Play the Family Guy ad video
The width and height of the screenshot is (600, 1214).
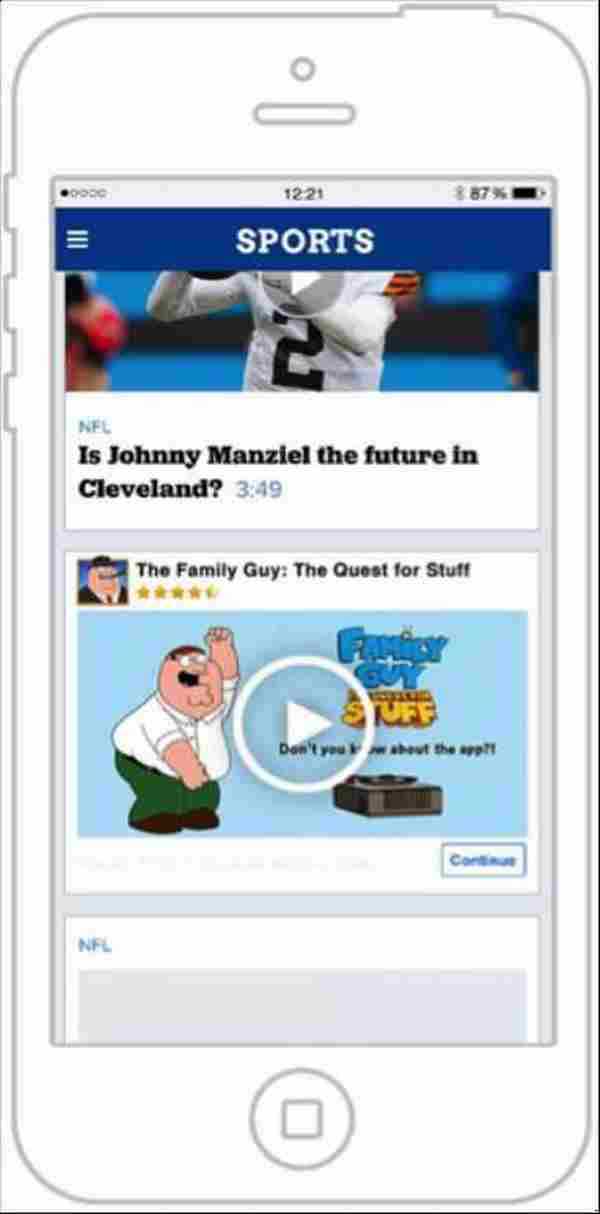tap(302, 723)
